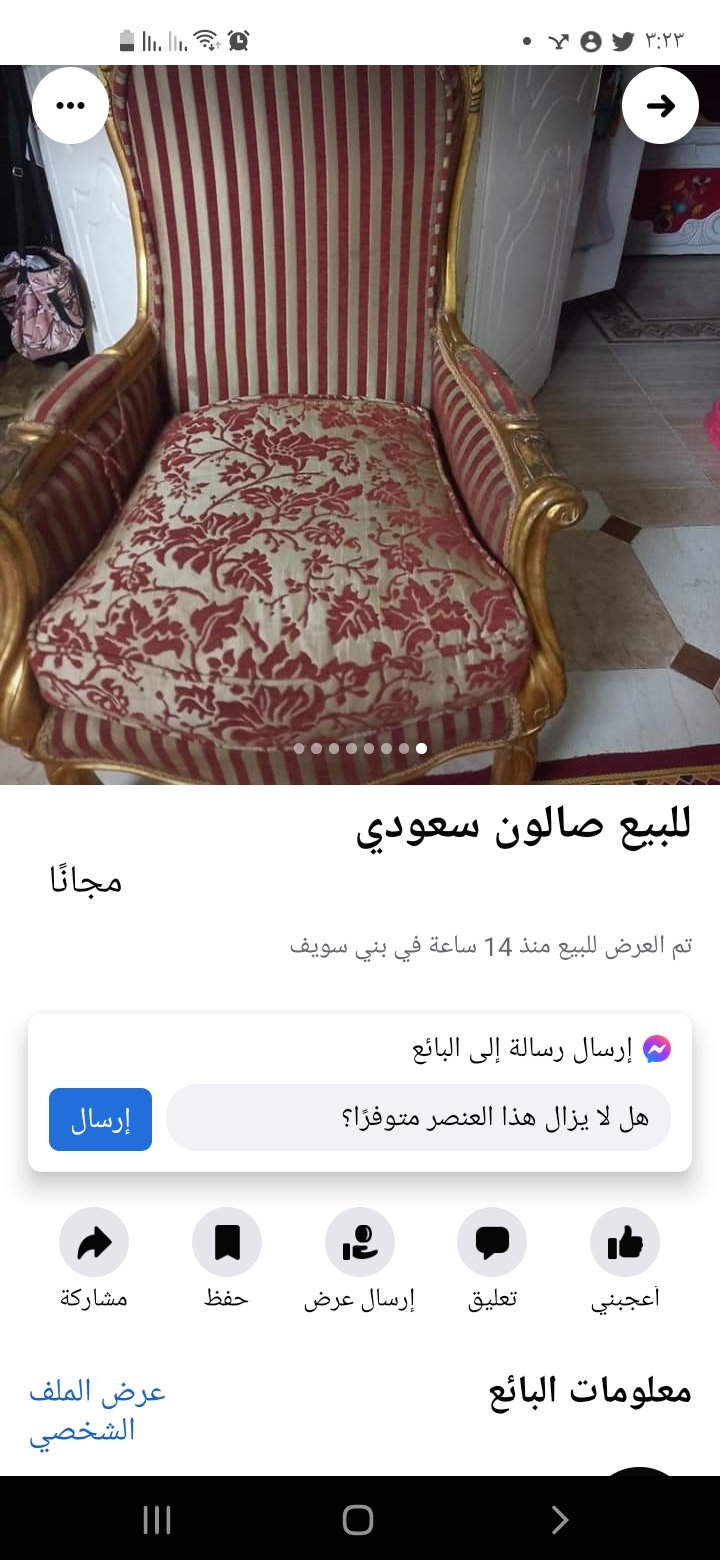
Task: Open the three-dot options menu on the photo
Action: (x=70, y=104)
